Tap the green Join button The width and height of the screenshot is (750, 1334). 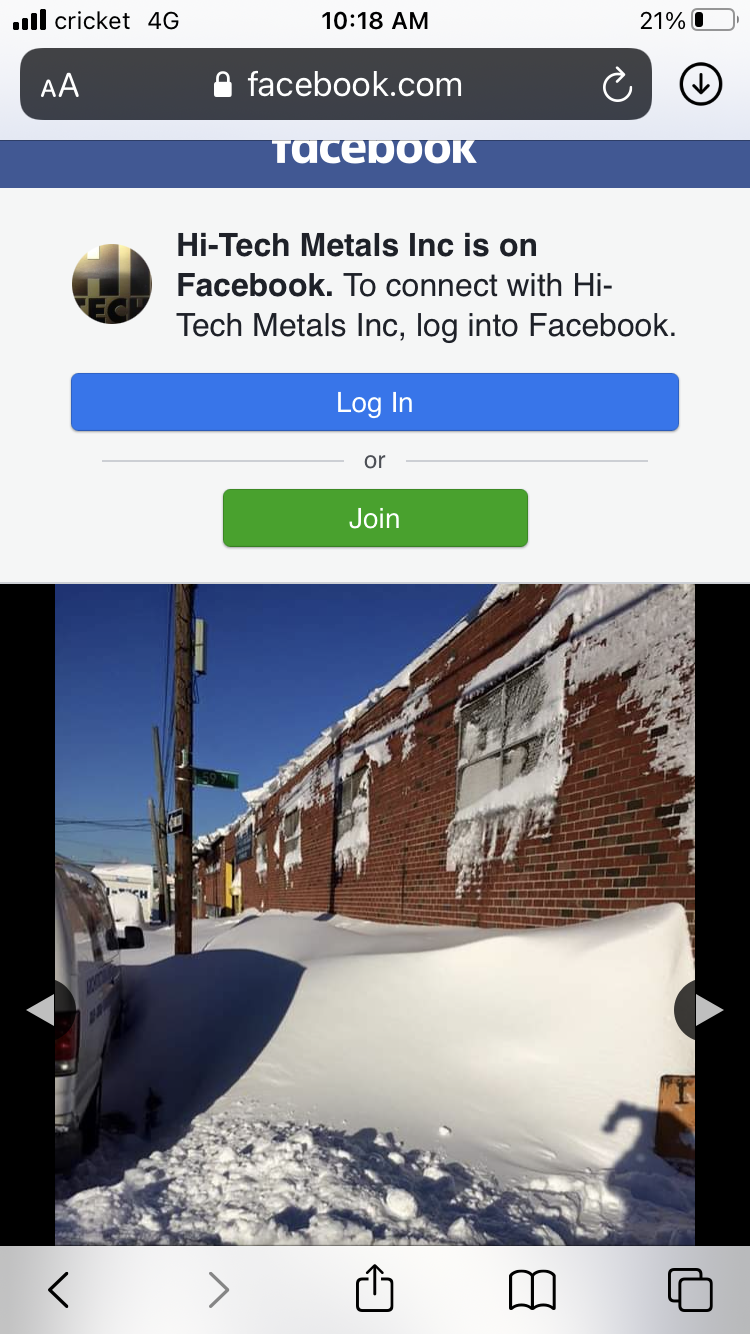pos(375,518)
